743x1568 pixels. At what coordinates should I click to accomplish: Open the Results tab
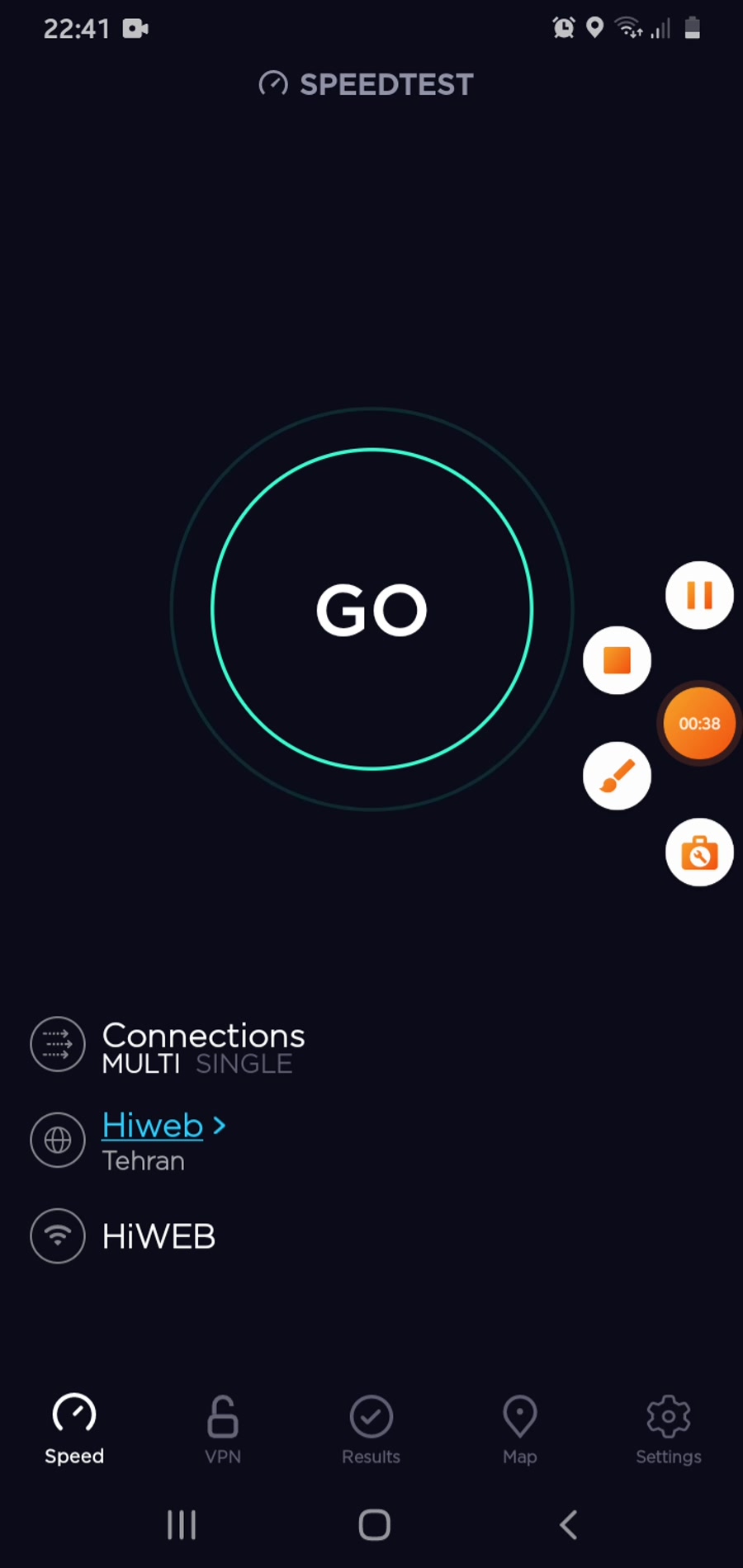(371, 1429)
